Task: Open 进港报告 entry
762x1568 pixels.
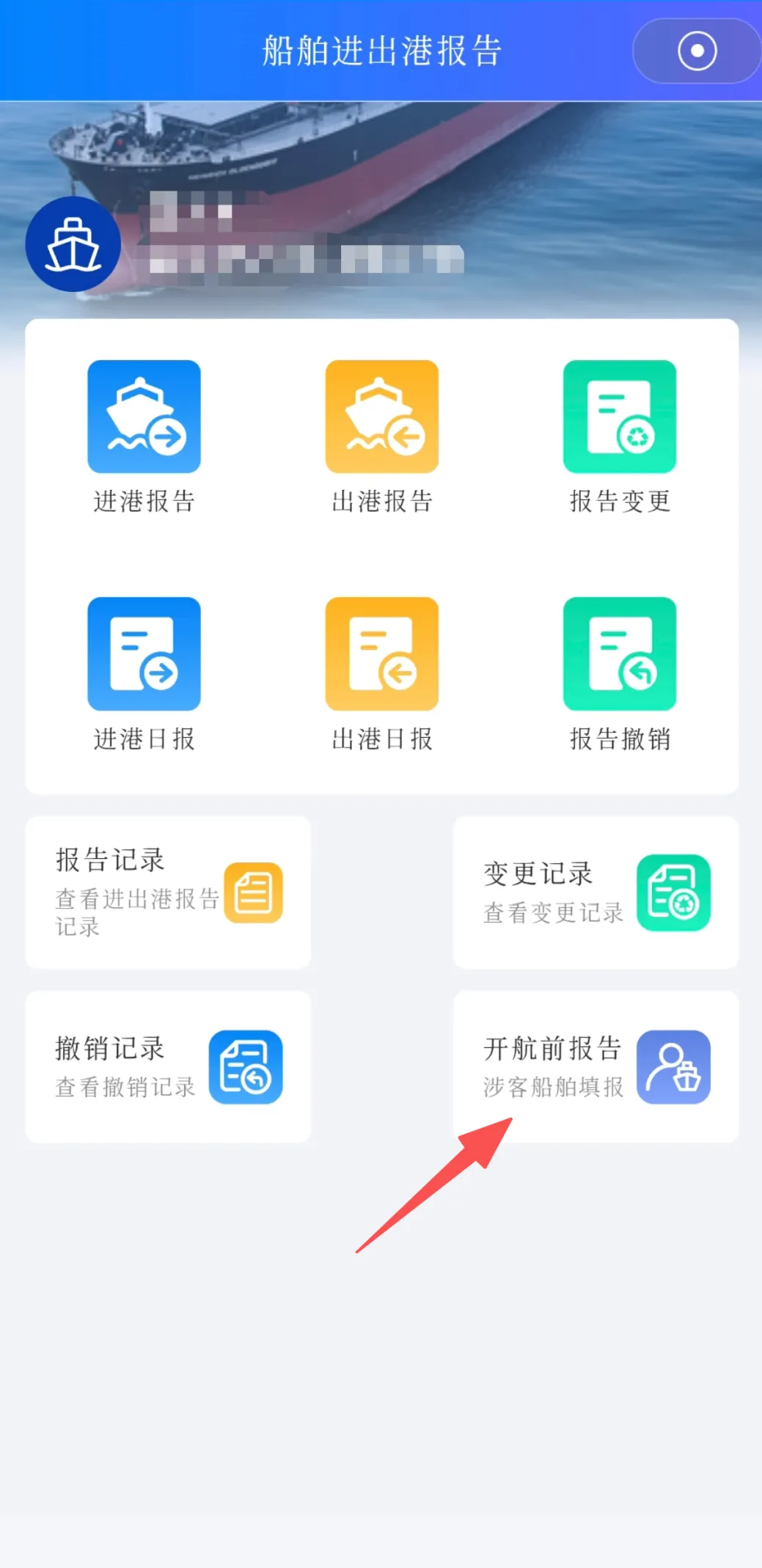Action: click(x=144, y=437)
